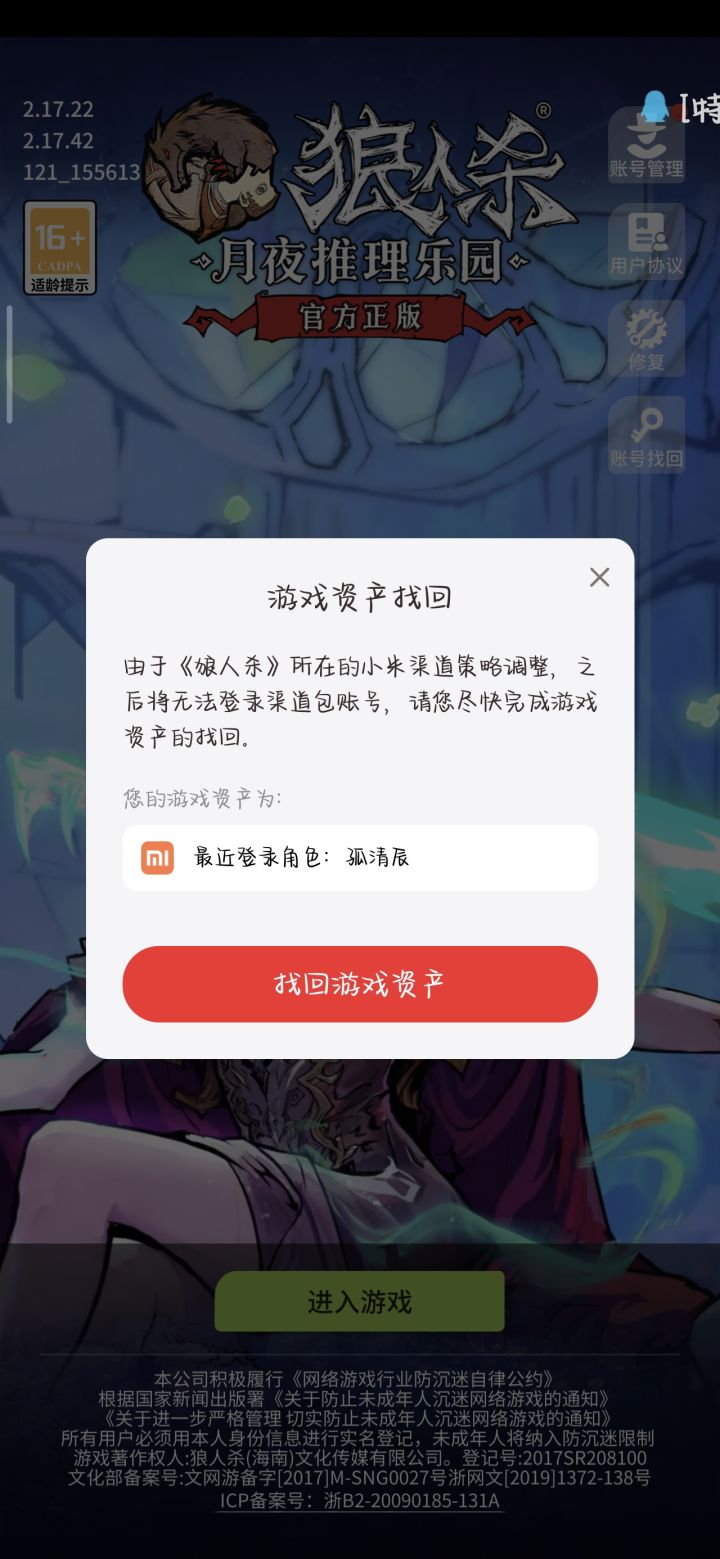Close the 游戏资产找回 dialog
The width and height of the screenshot is (720, 1559).
pyautogui.click(x=599, y=578)
